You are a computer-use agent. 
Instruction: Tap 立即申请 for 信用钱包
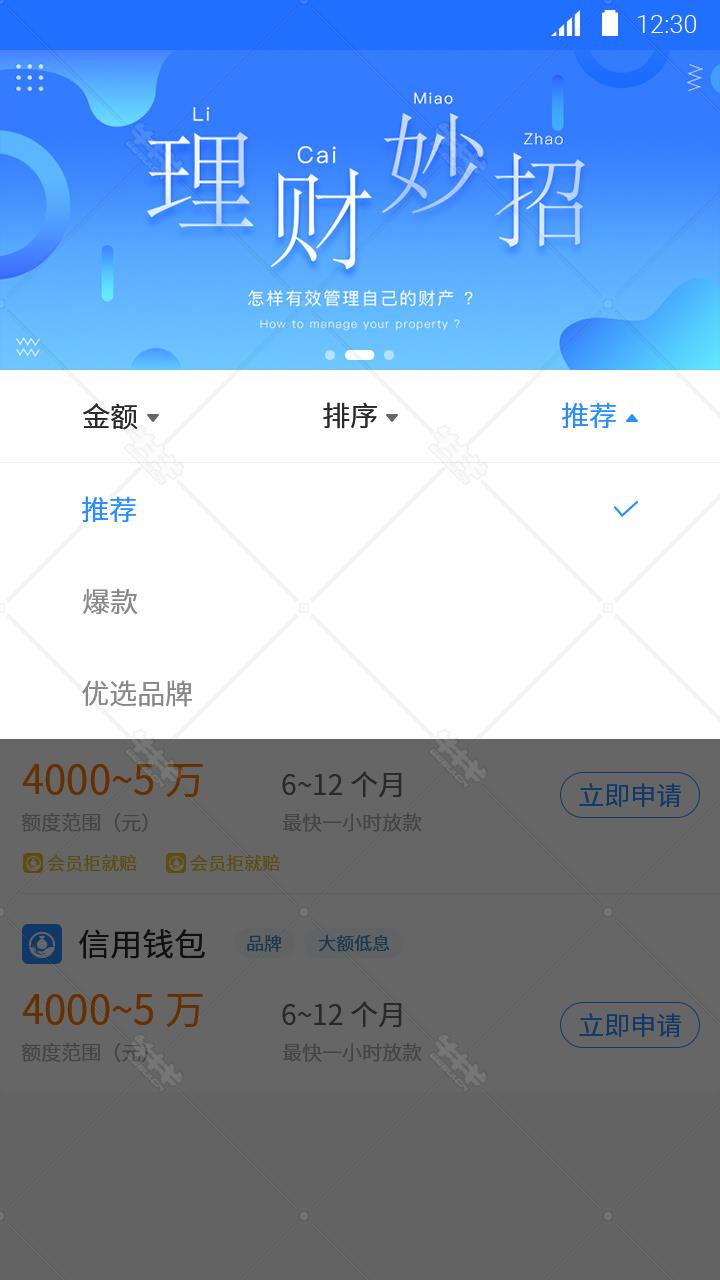pos(629,1025)
